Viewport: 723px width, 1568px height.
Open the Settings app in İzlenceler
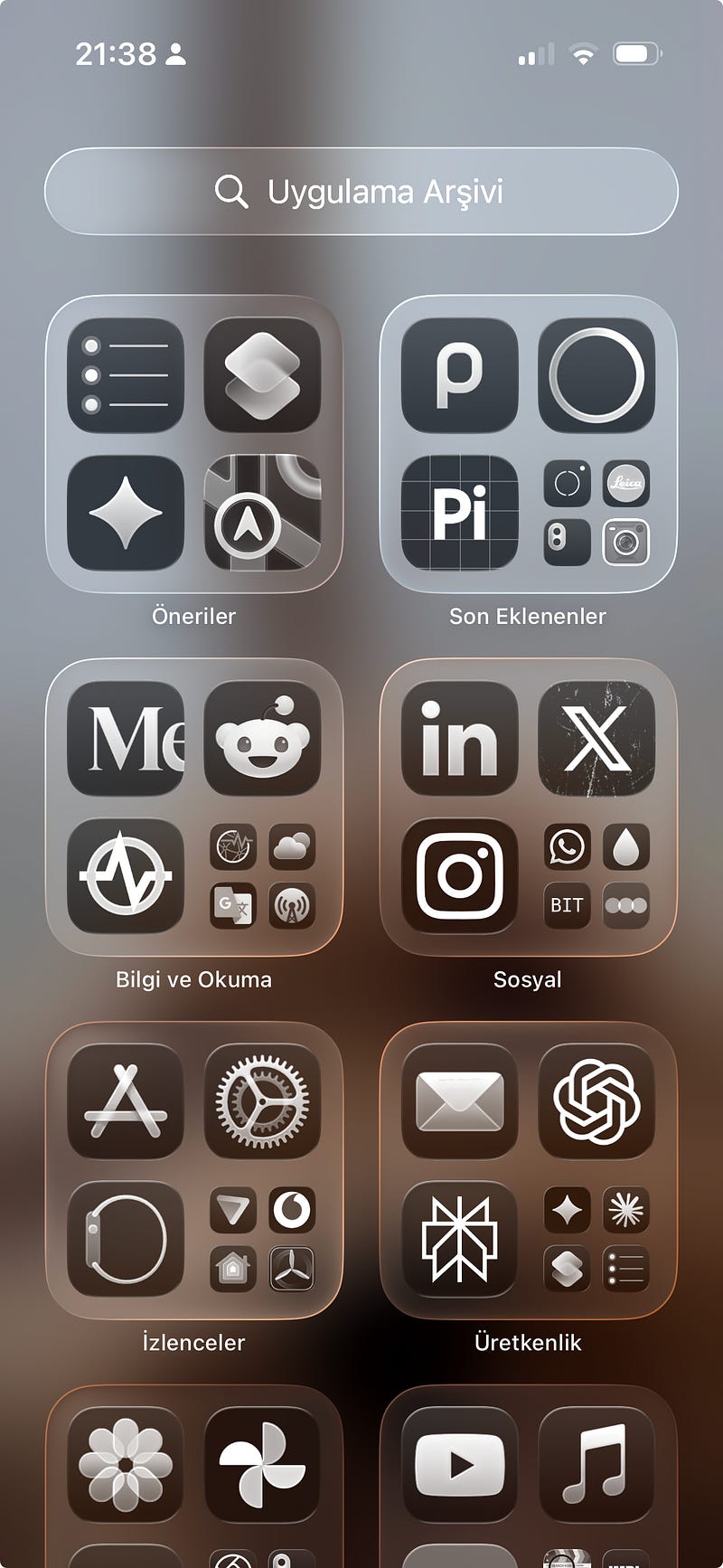[x=262, y=1099]
